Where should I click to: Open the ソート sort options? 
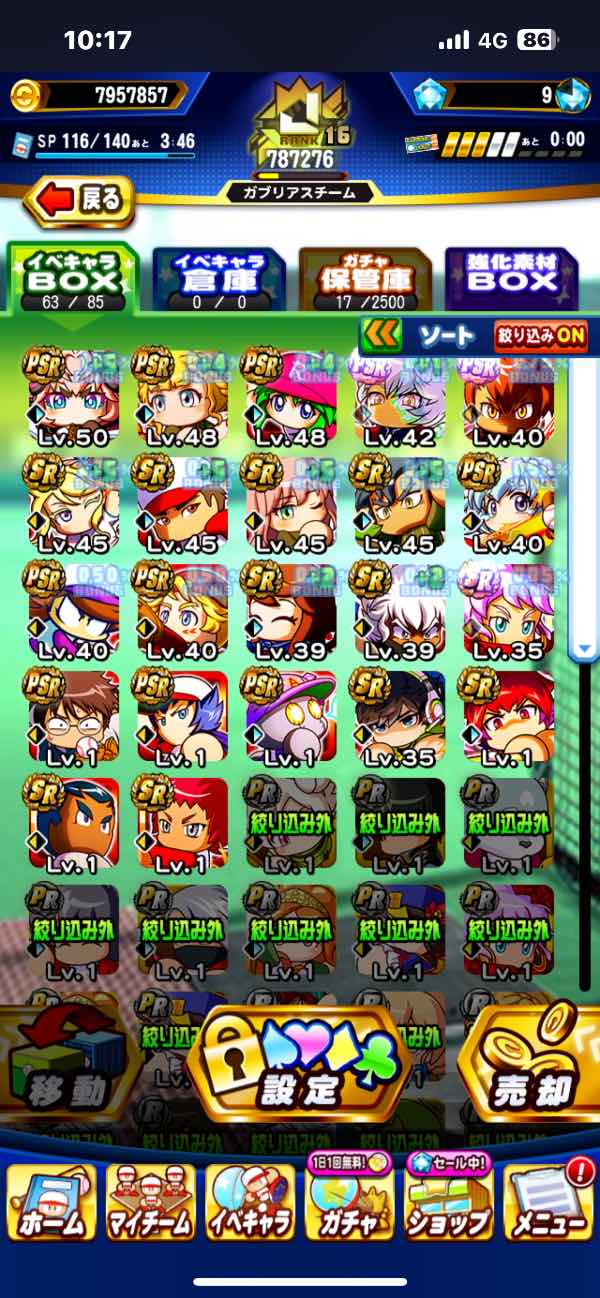click(446, 336)
